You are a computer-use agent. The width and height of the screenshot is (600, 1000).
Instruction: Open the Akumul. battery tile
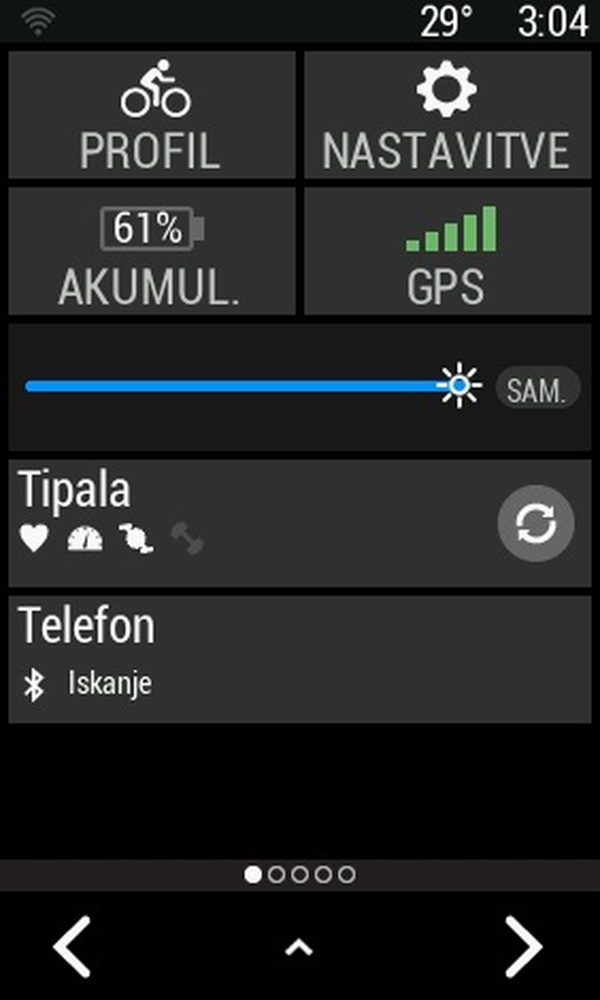point(152,251)
